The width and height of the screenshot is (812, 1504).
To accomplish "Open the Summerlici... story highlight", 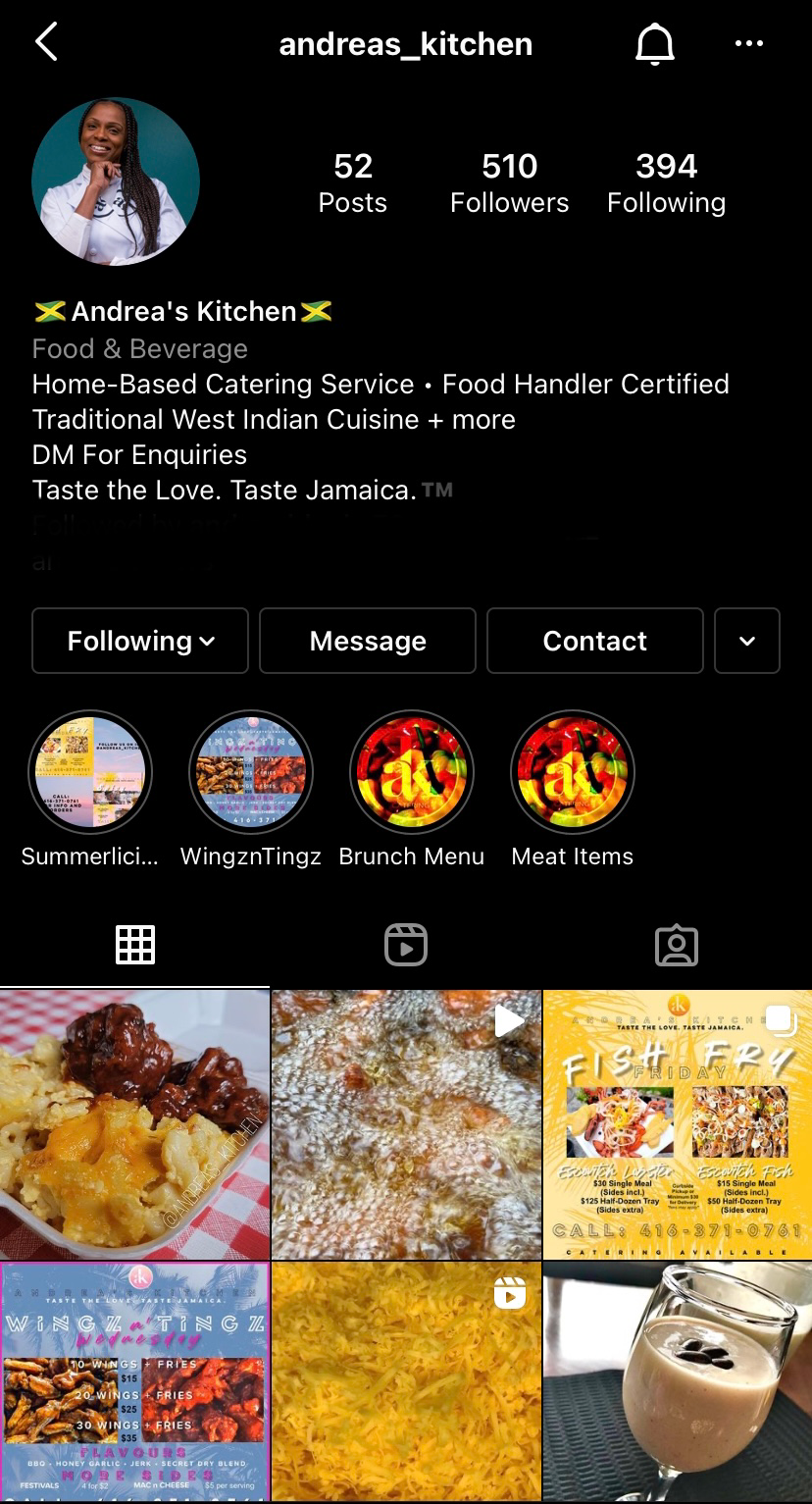I will 90,772.
